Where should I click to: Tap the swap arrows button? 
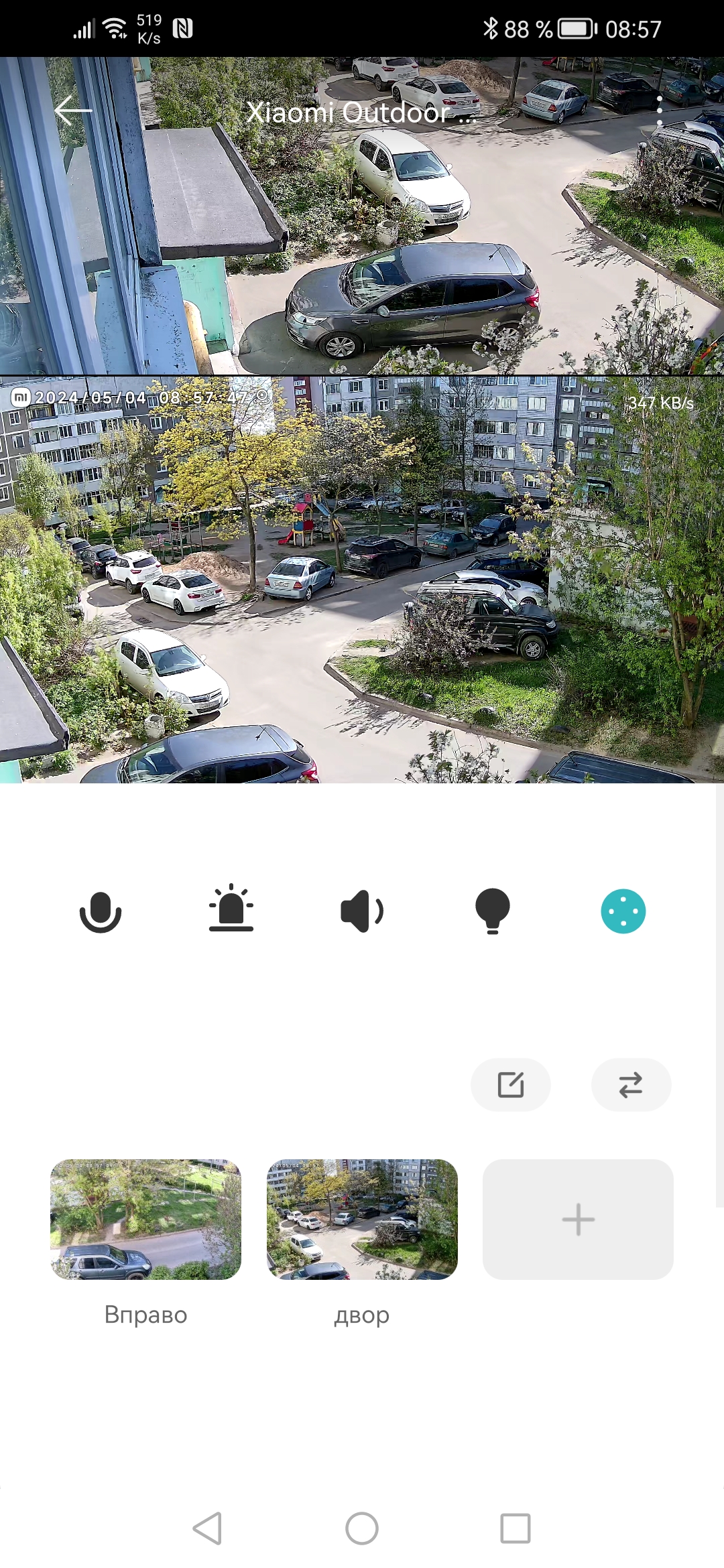pos(631,1085)
